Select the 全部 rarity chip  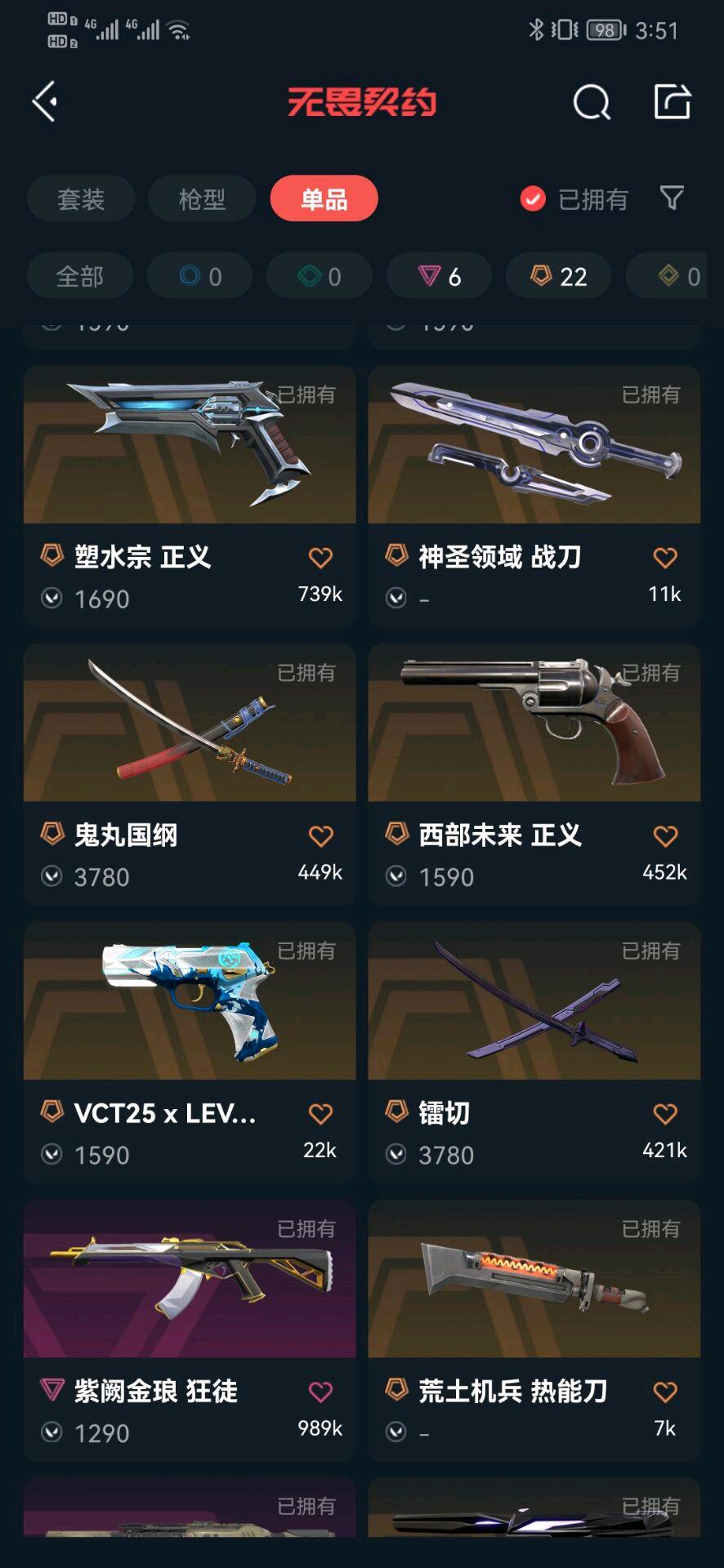pyautogui.click(x=80, y=277)
